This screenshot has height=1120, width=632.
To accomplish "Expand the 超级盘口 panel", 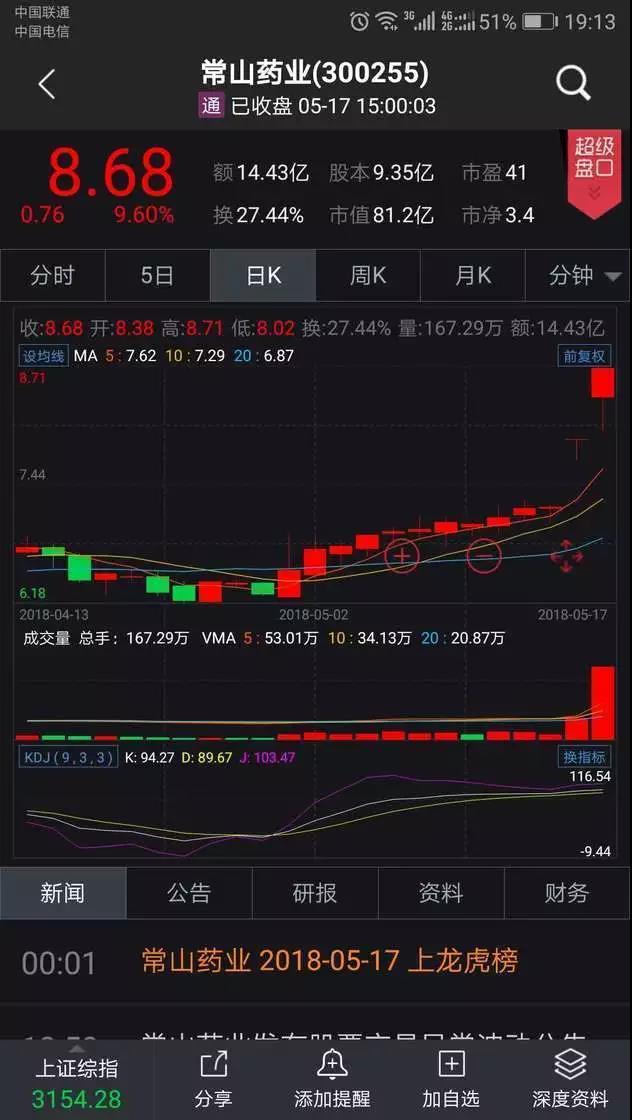I will pos(594,172).
